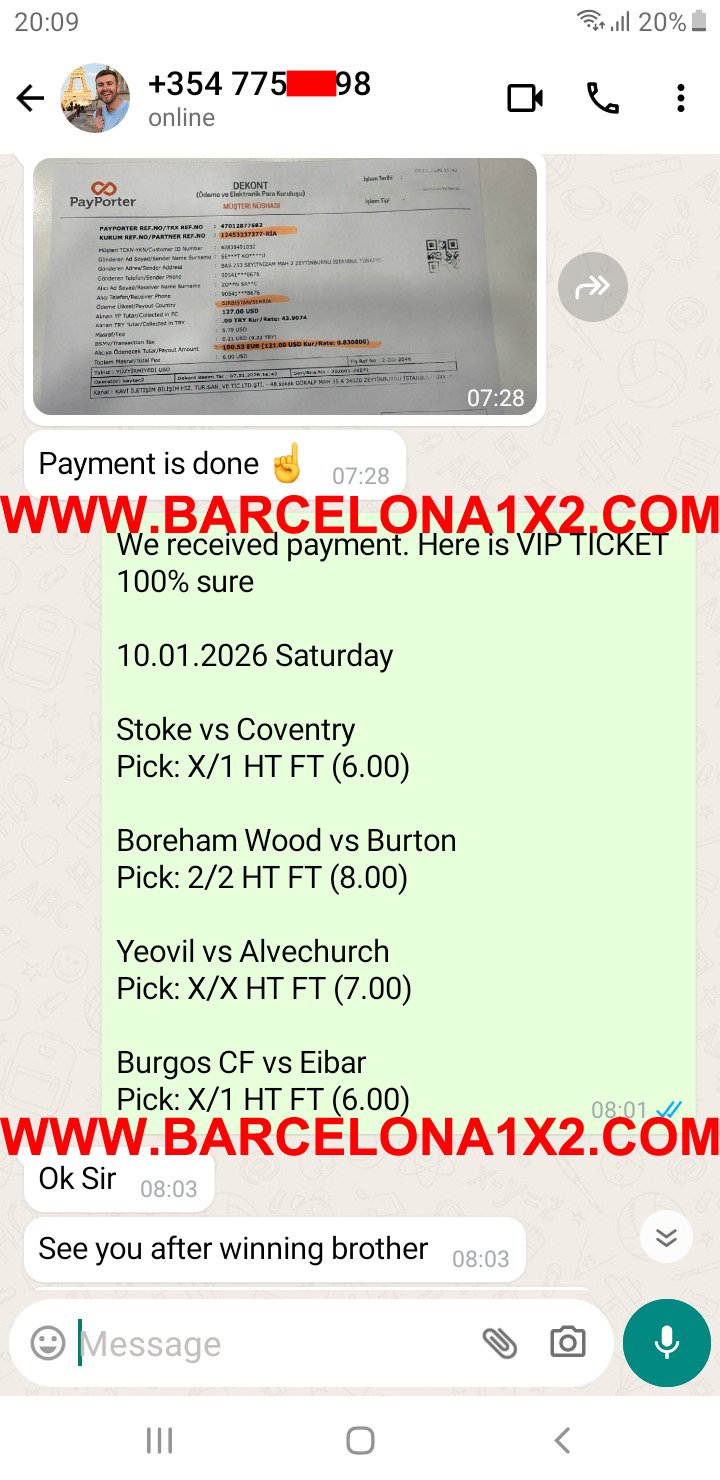This screenshot has height=1480, width=720.
Task: Open the attachment paperclip menu
Action: (502, 1344)
